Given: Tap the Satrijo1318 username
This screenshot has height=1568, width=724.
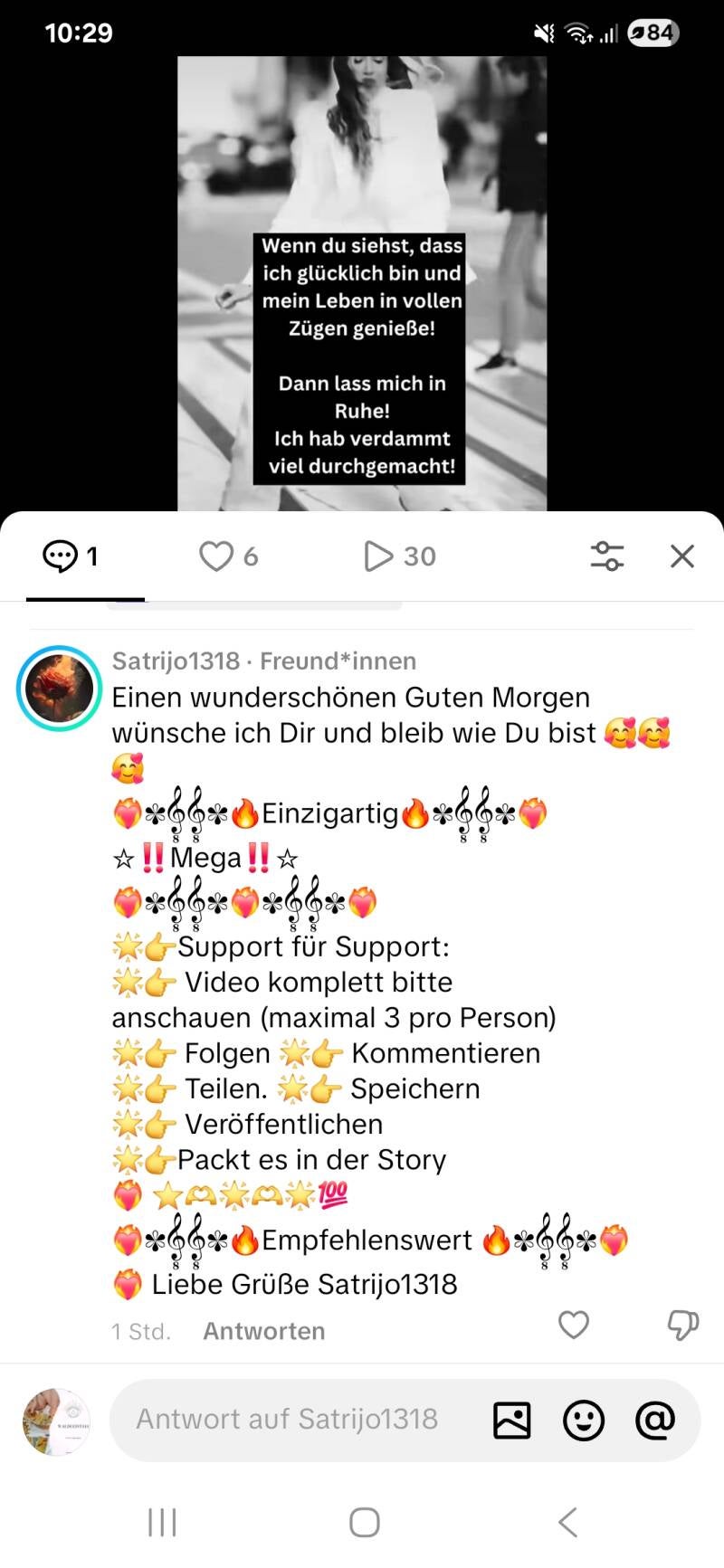Looking at the screenshot, I should coord(176,661).
